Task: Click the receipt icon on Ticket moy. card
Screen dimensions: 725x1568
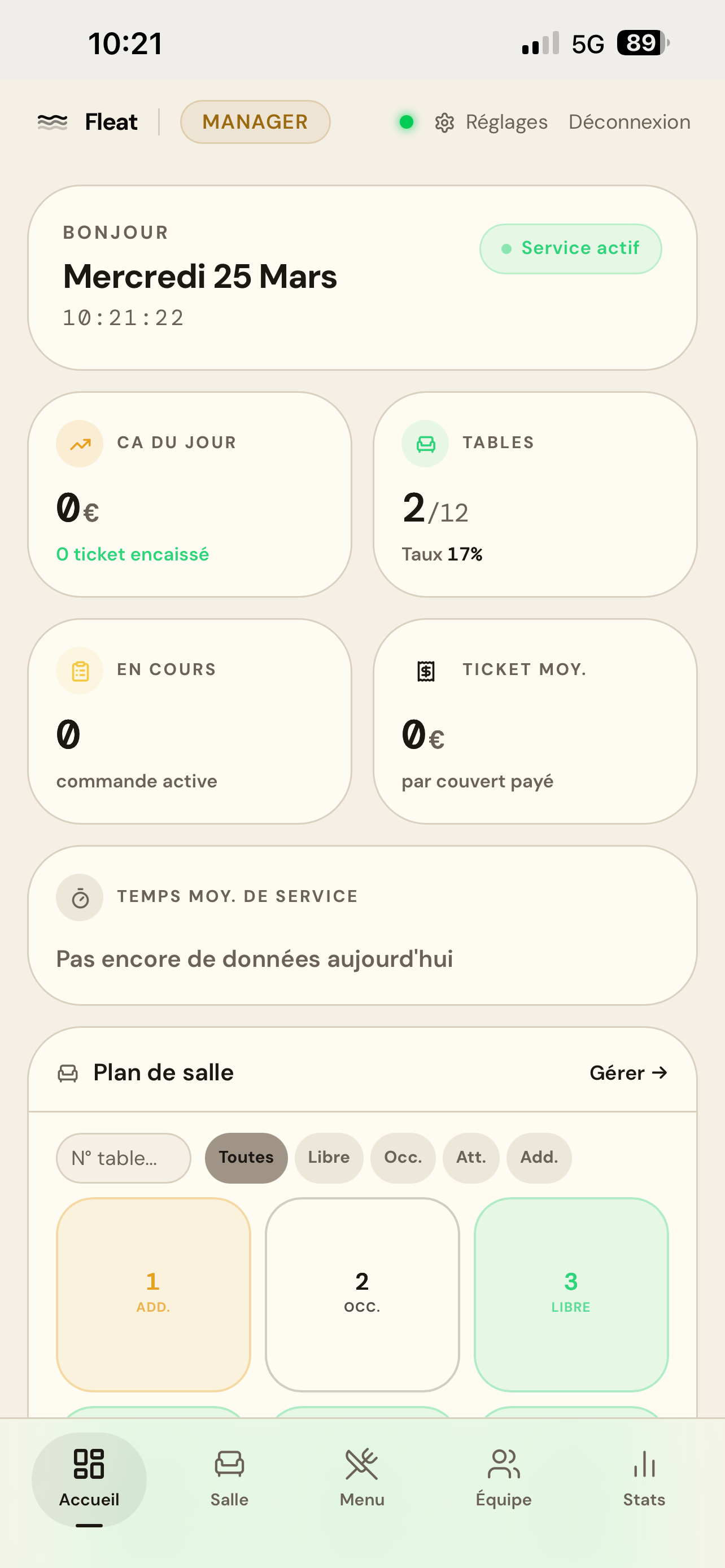Action: point(425,670)
